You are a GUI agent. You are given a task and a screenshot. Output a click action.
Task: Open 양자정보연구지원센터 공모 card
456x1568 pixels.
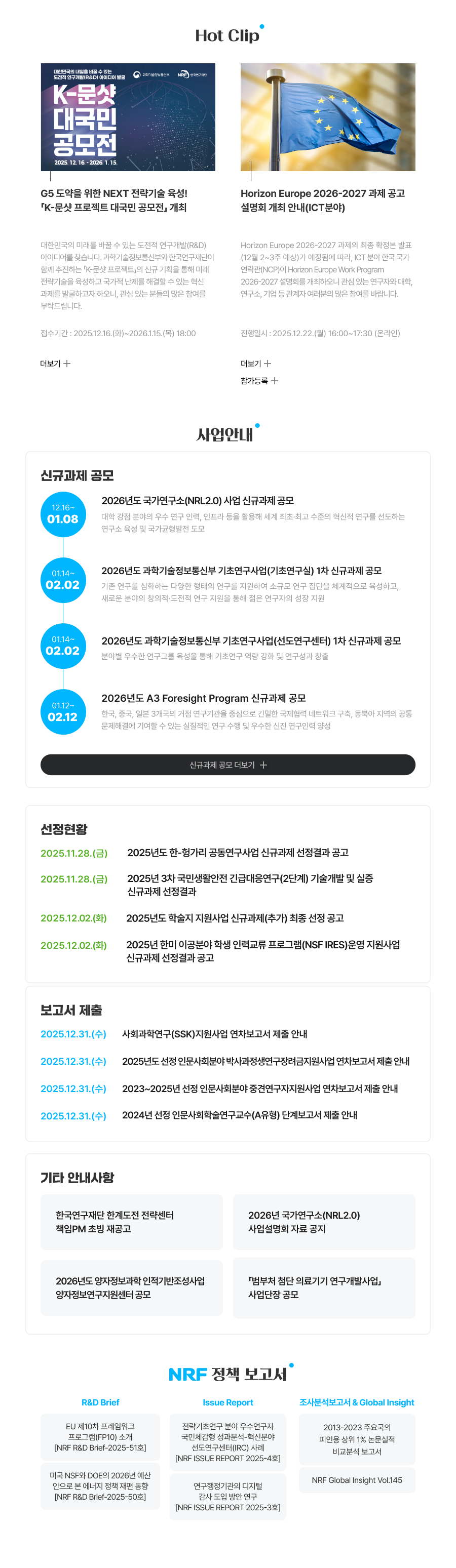point(132,1288)
